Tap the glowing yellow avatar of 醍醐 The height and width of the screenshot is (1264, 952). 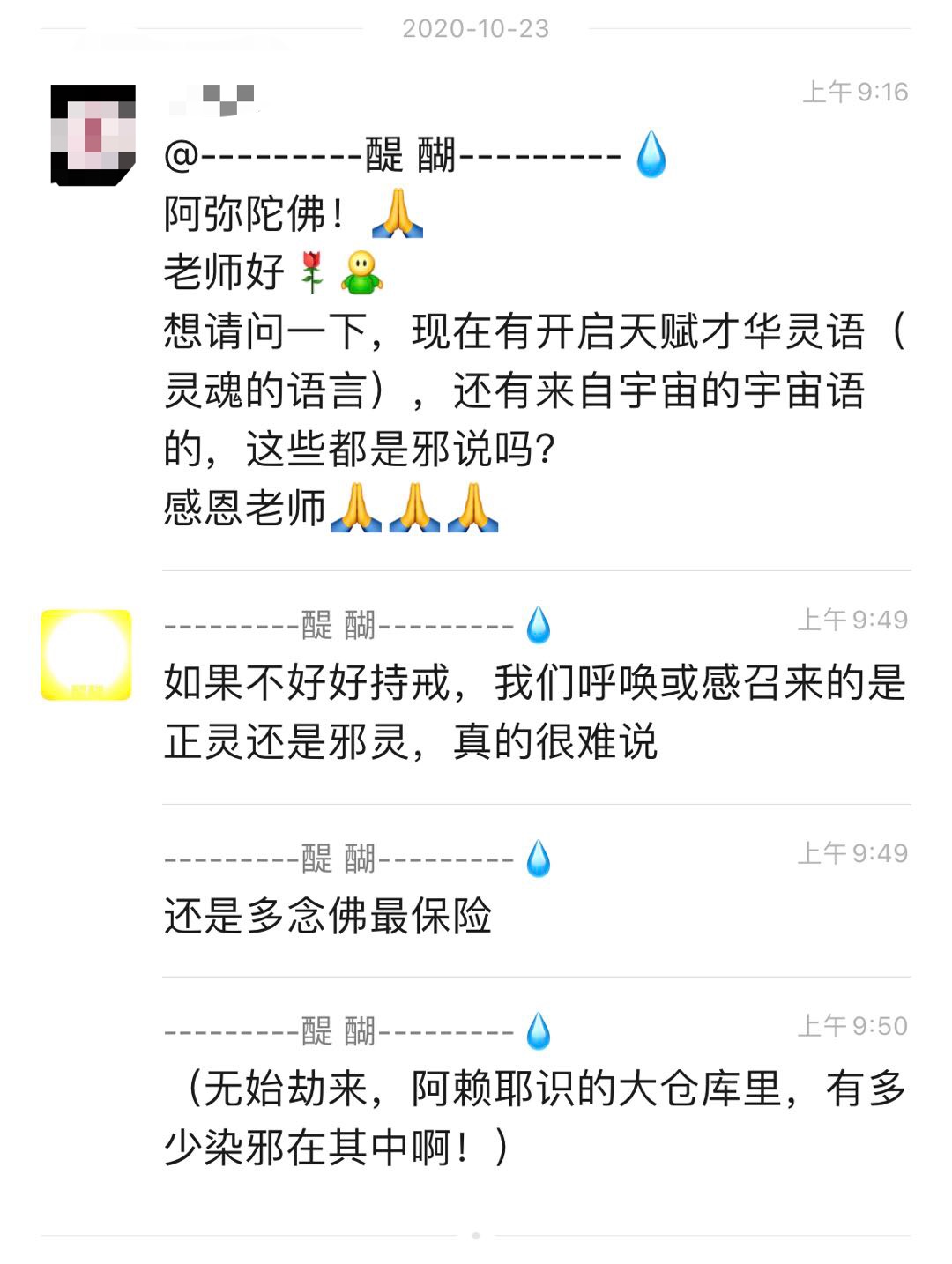tap(88, 652)
